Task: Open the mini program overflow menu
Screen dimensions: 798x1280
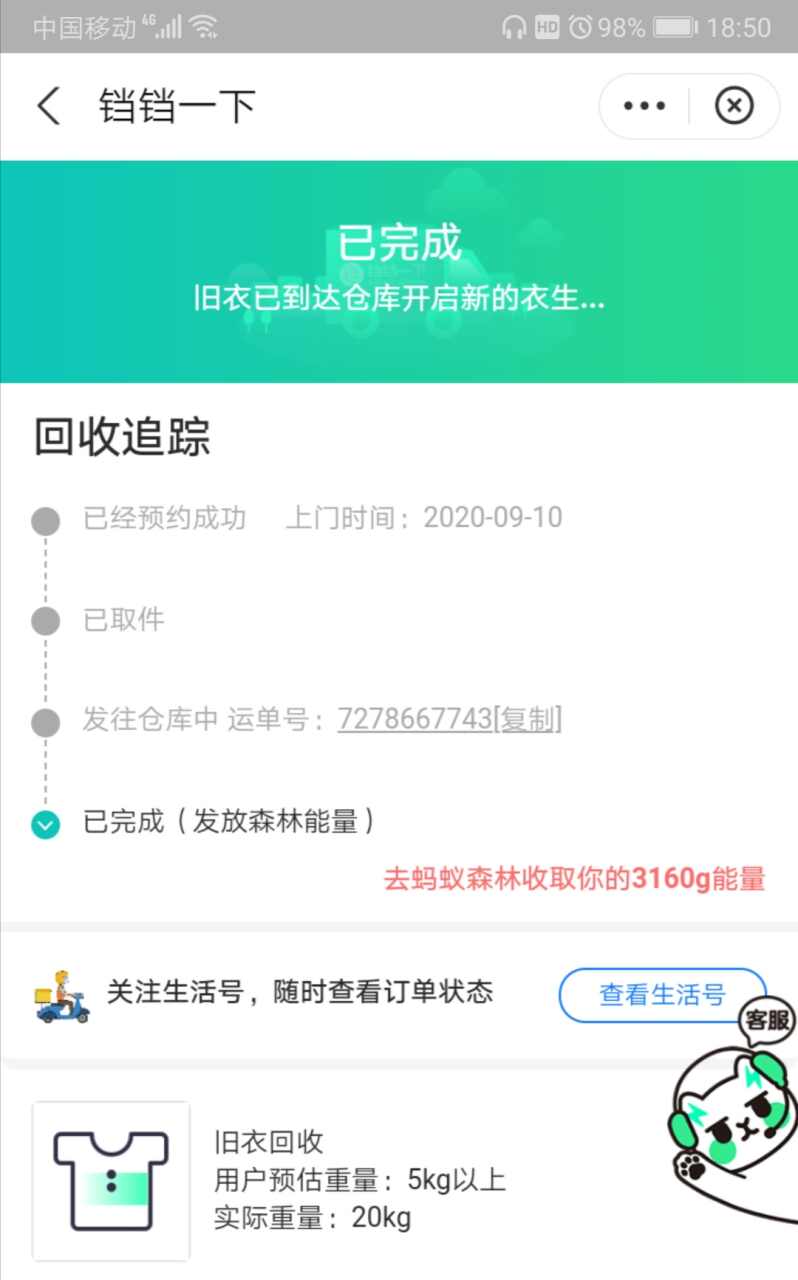Action: (644, 106)
